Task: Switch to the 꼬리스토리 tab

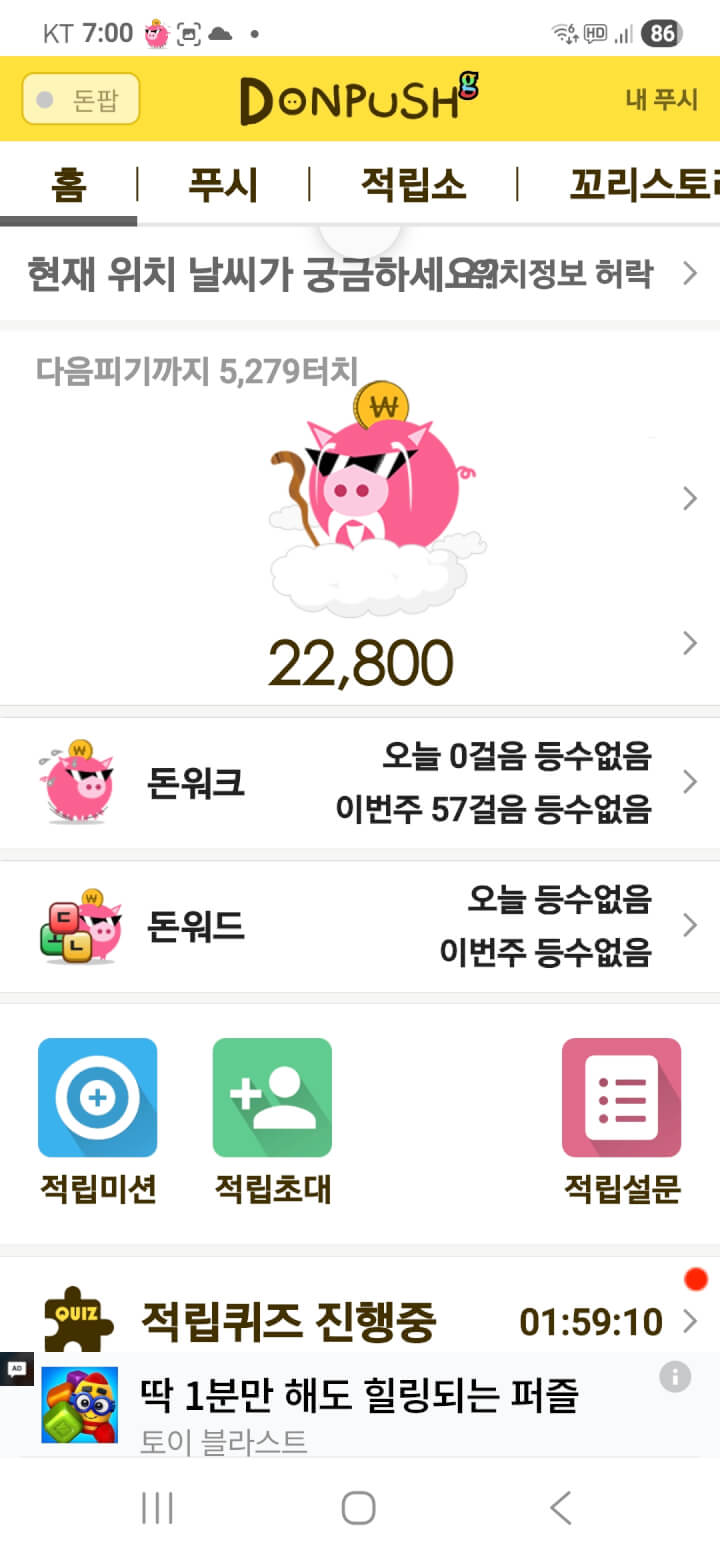Action: [640, 185]
